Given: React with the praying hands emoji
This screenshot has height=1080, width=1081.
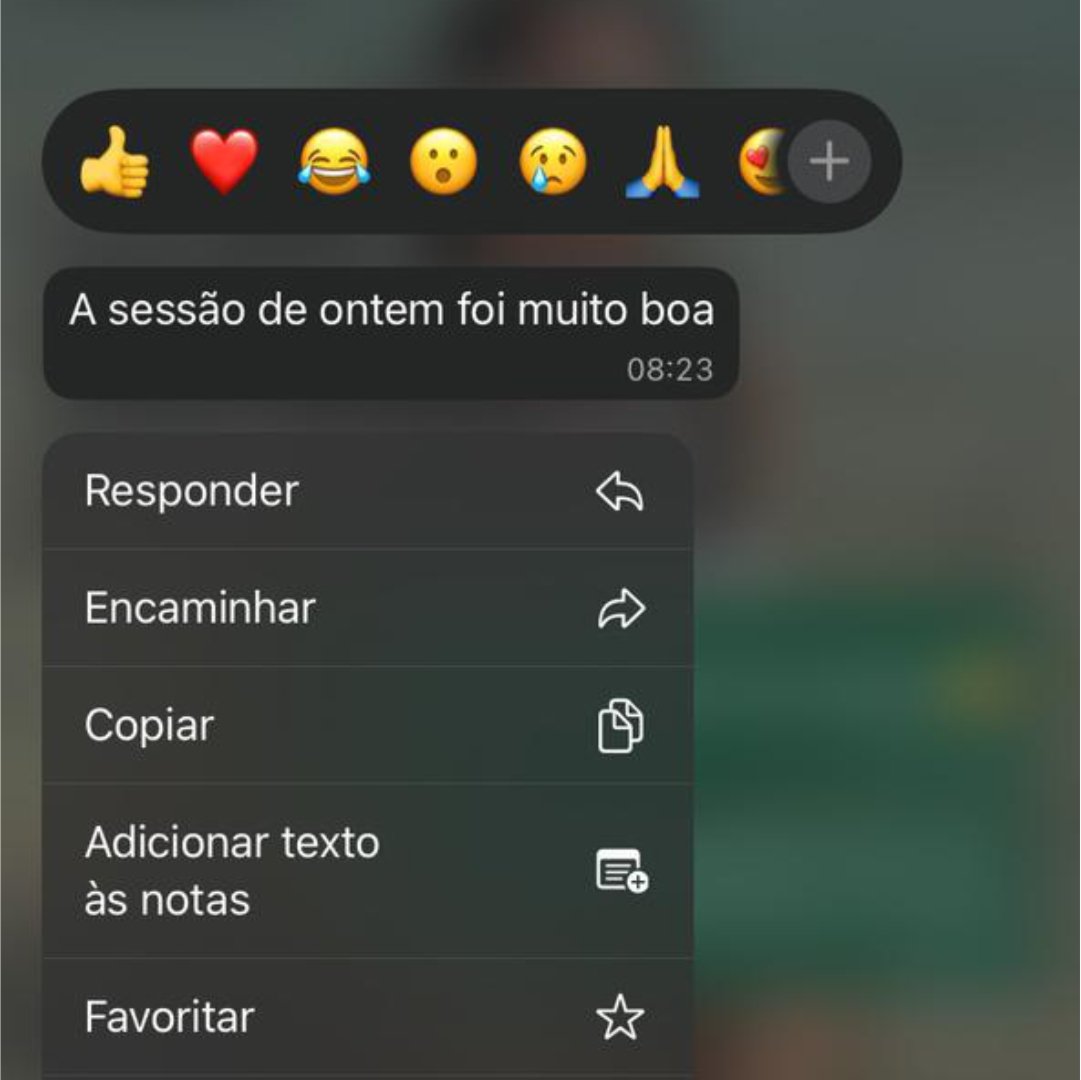Looking at the screenshot, I should click(662, 162).
